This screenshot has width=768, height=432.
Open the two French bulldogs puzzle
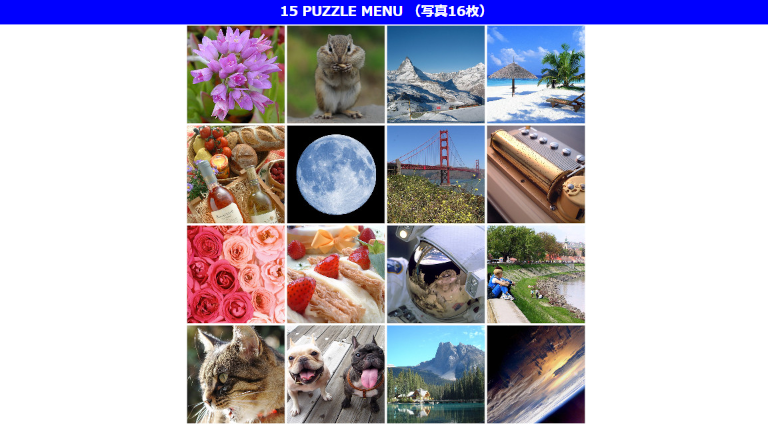(336, 374)
